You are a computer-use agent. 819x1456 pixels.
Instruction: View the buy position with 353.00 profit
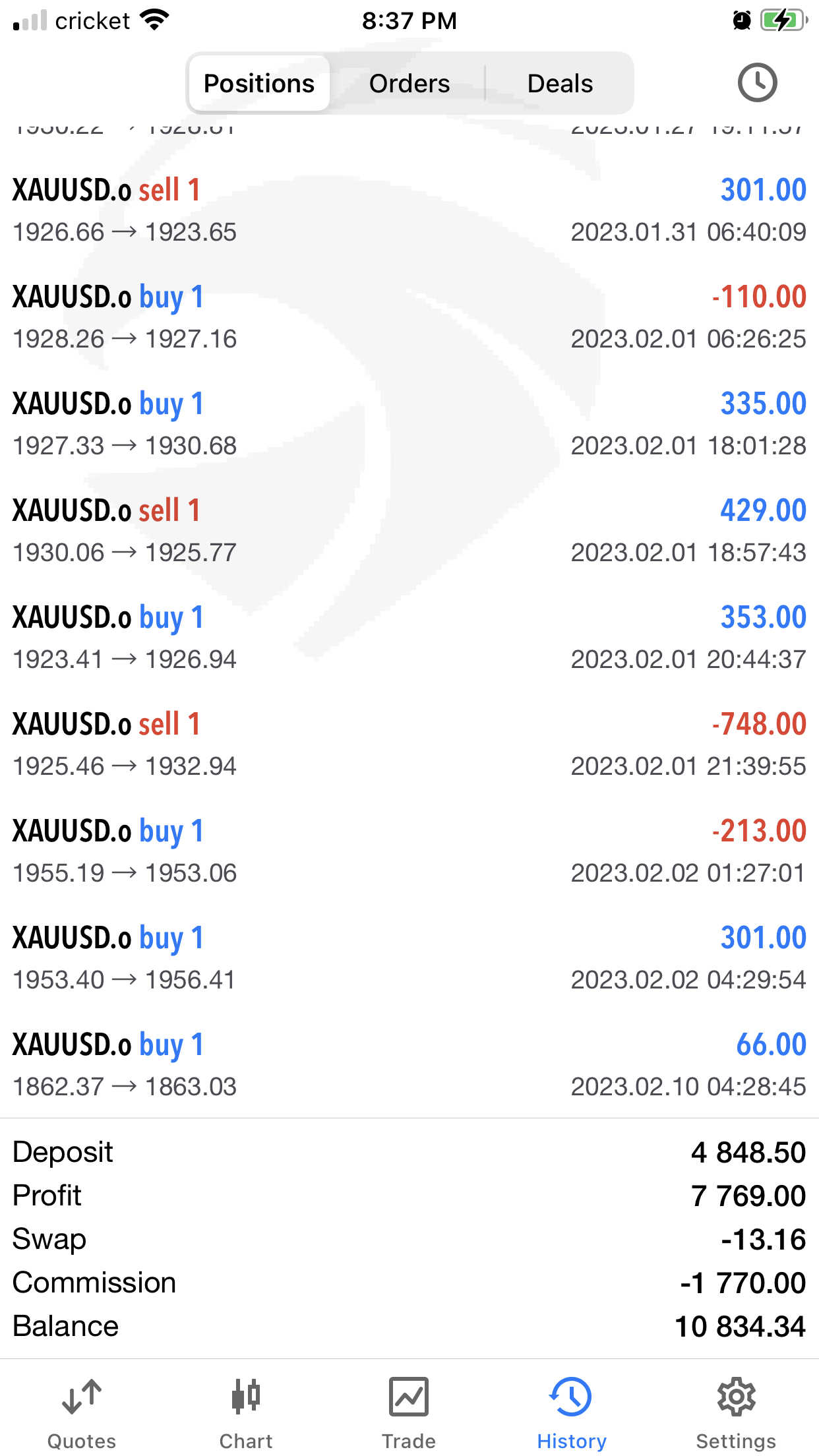[409, 638]
